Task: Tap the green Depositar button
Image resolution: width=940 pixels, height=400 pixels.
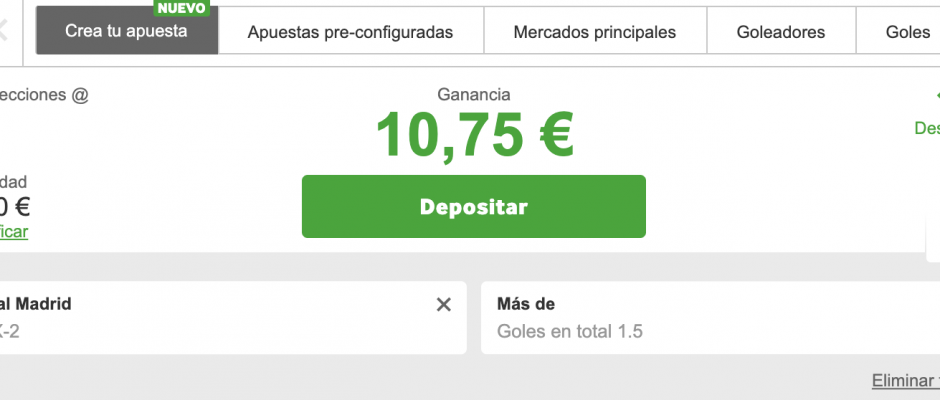Action: tap(473, 207)
